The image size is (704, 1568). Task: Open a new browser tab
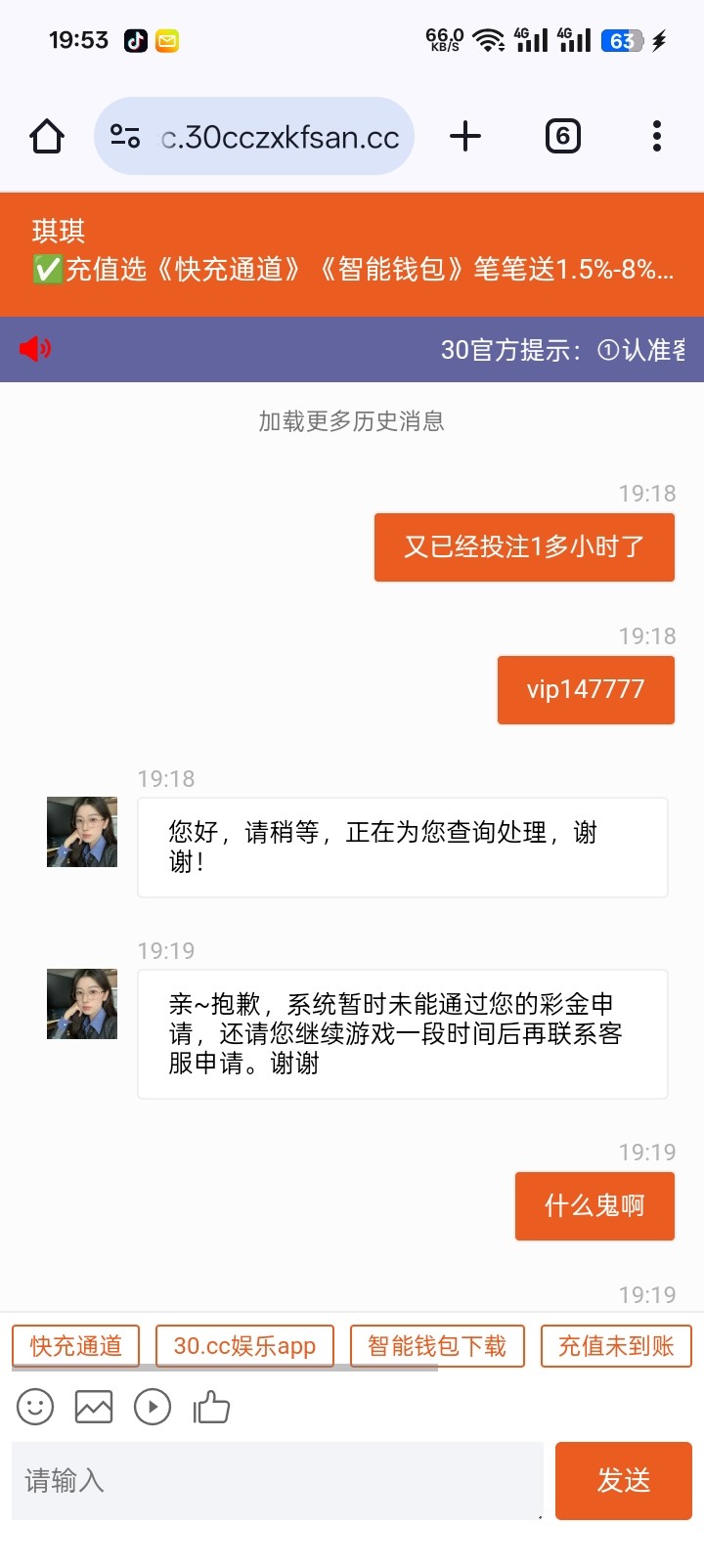(465, 136)
